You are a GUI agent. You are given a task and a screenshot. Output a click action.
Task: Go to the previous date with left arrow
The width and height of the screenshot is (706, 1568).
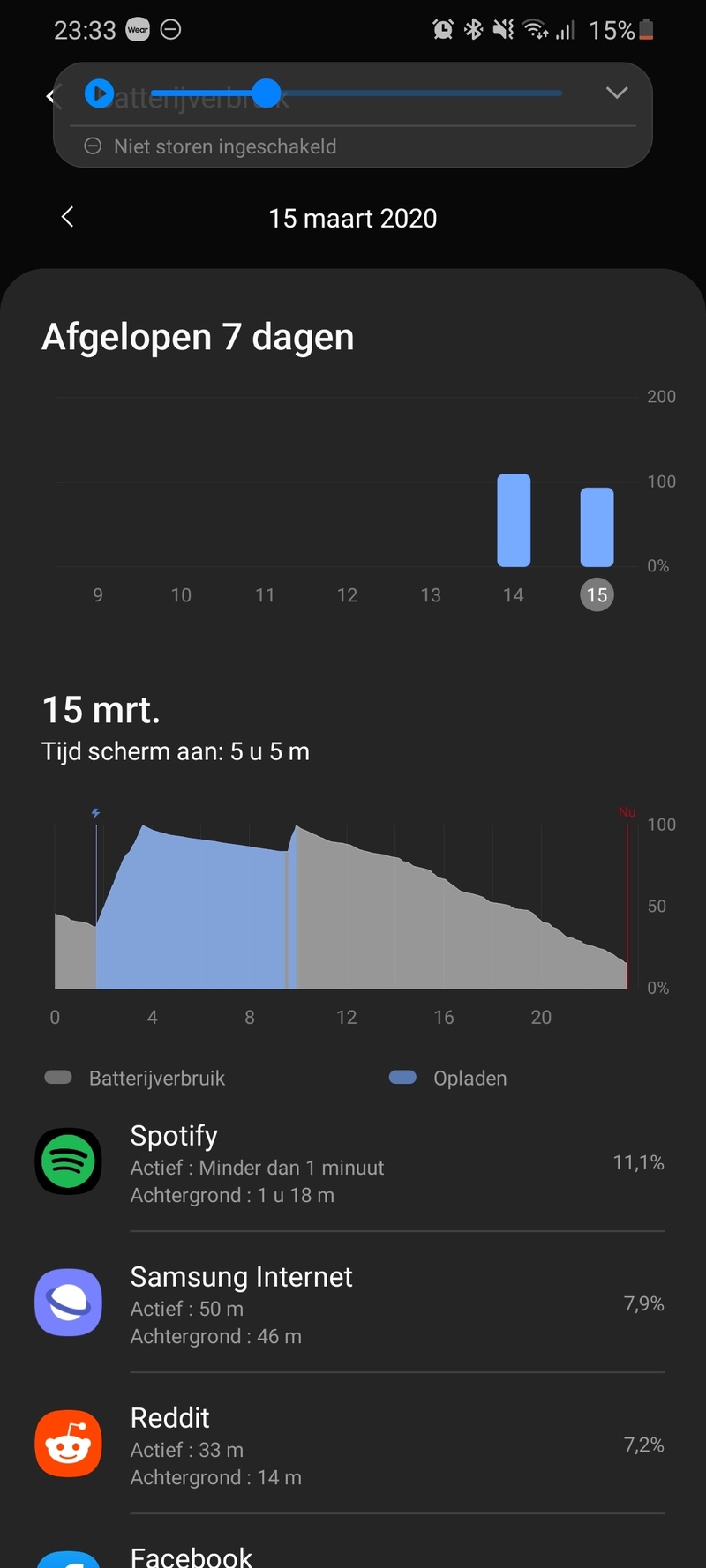(67, 217)
